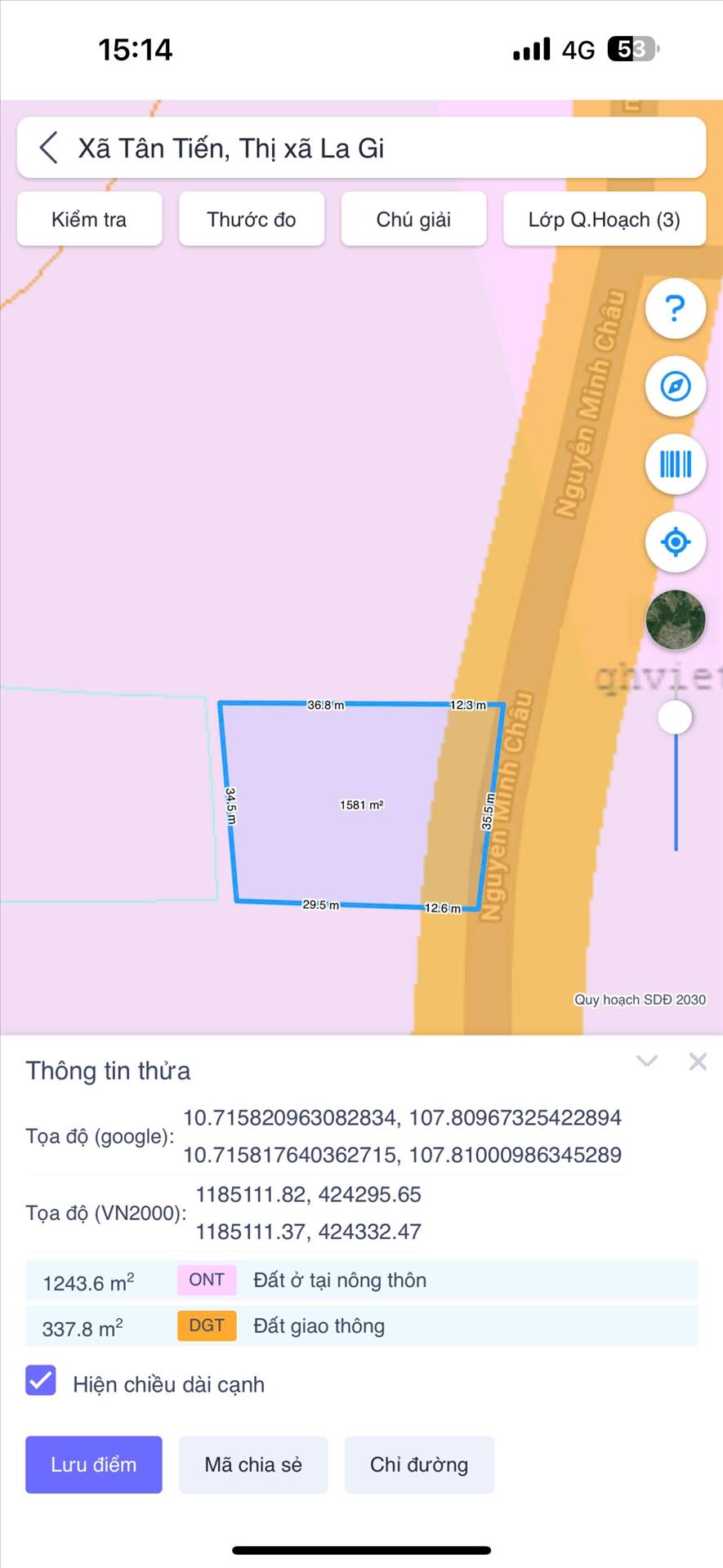The width and height of the screenshot is (723, 1568).
Task: Tap the layer opacity slider handle
Action: coord(675,718)
